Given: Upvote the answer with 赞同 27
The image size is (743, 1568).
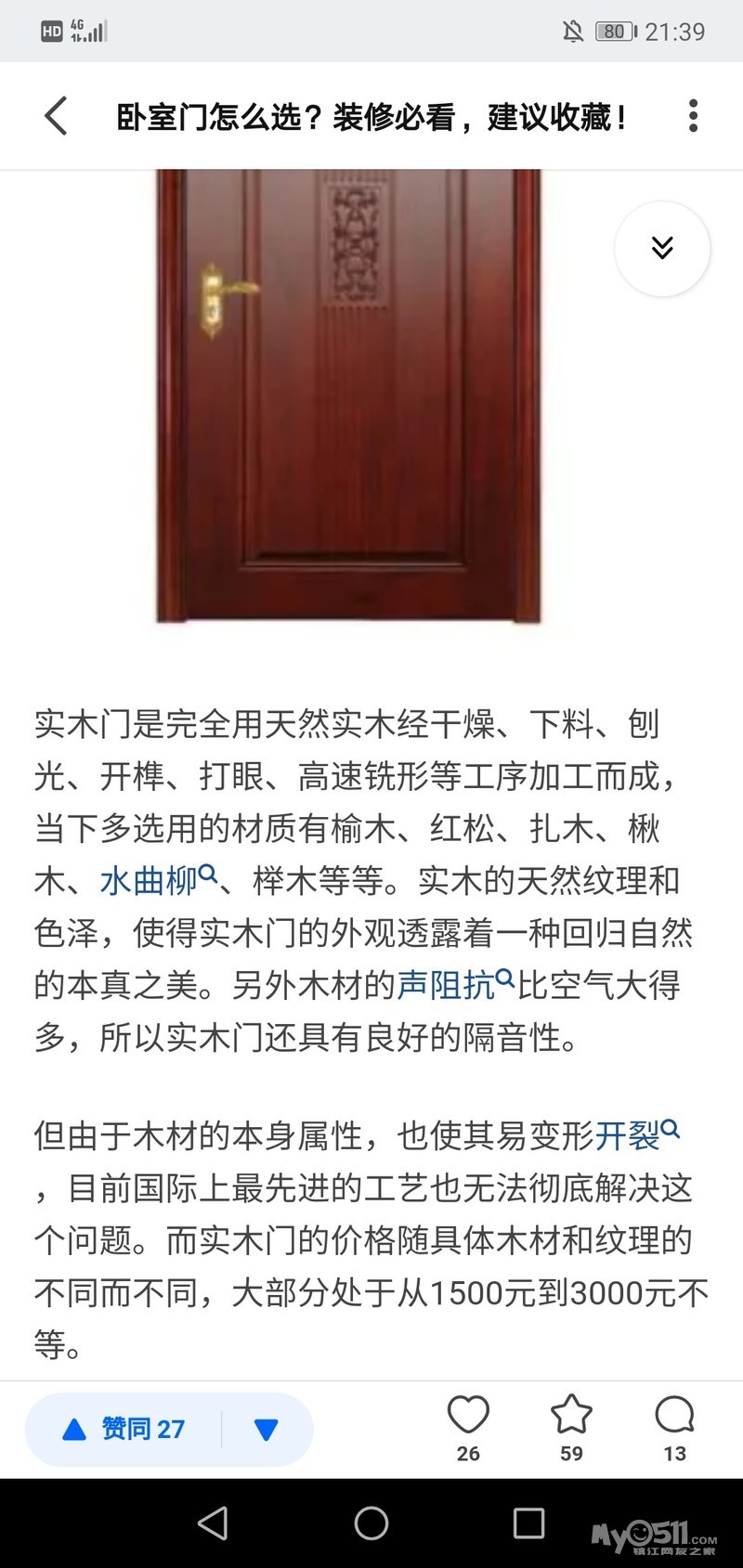Looking at the screenshot, I should pos(125,1429).
